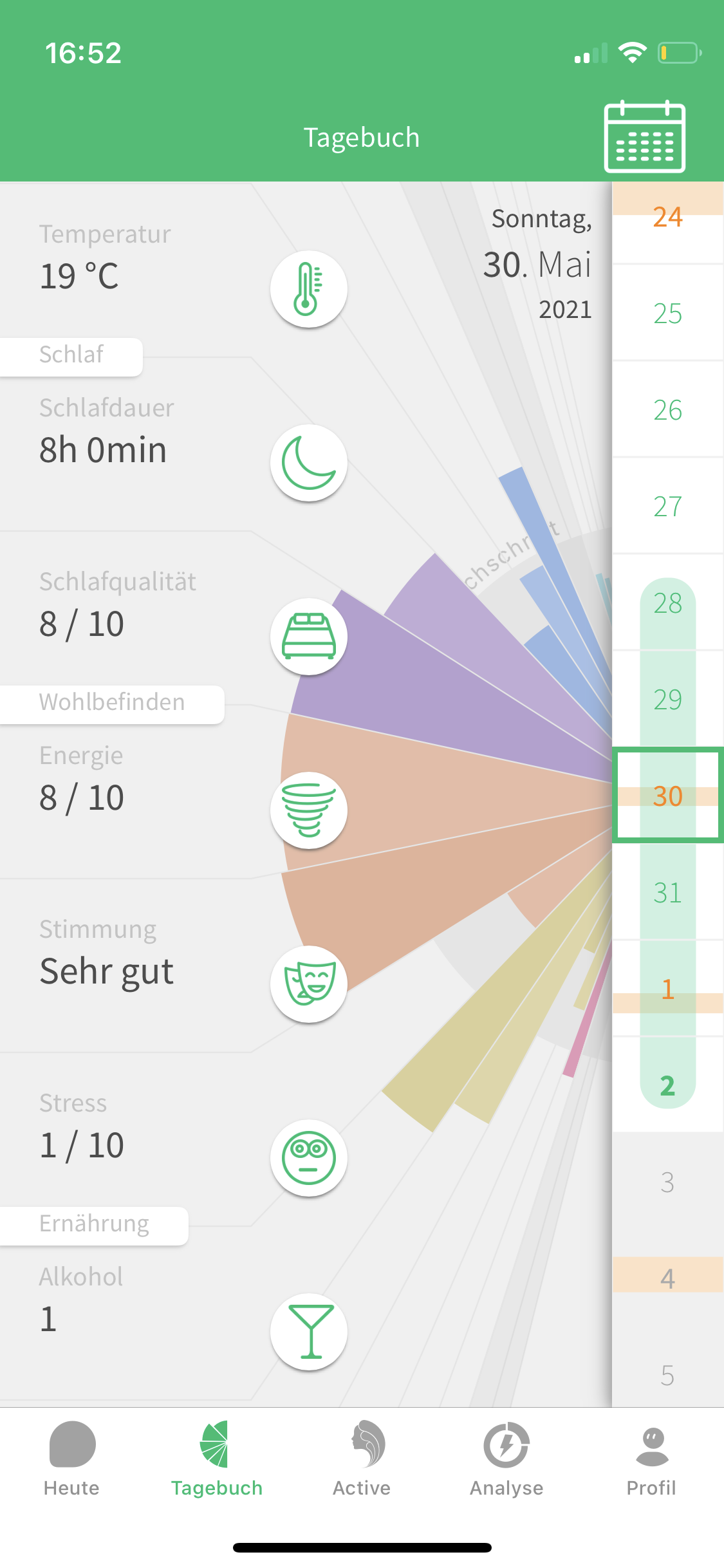Open the Analyse tab
Image resolution: width=724 pixels, height=1568 pixels.
pyautogui.click(x=506, y=1459)
